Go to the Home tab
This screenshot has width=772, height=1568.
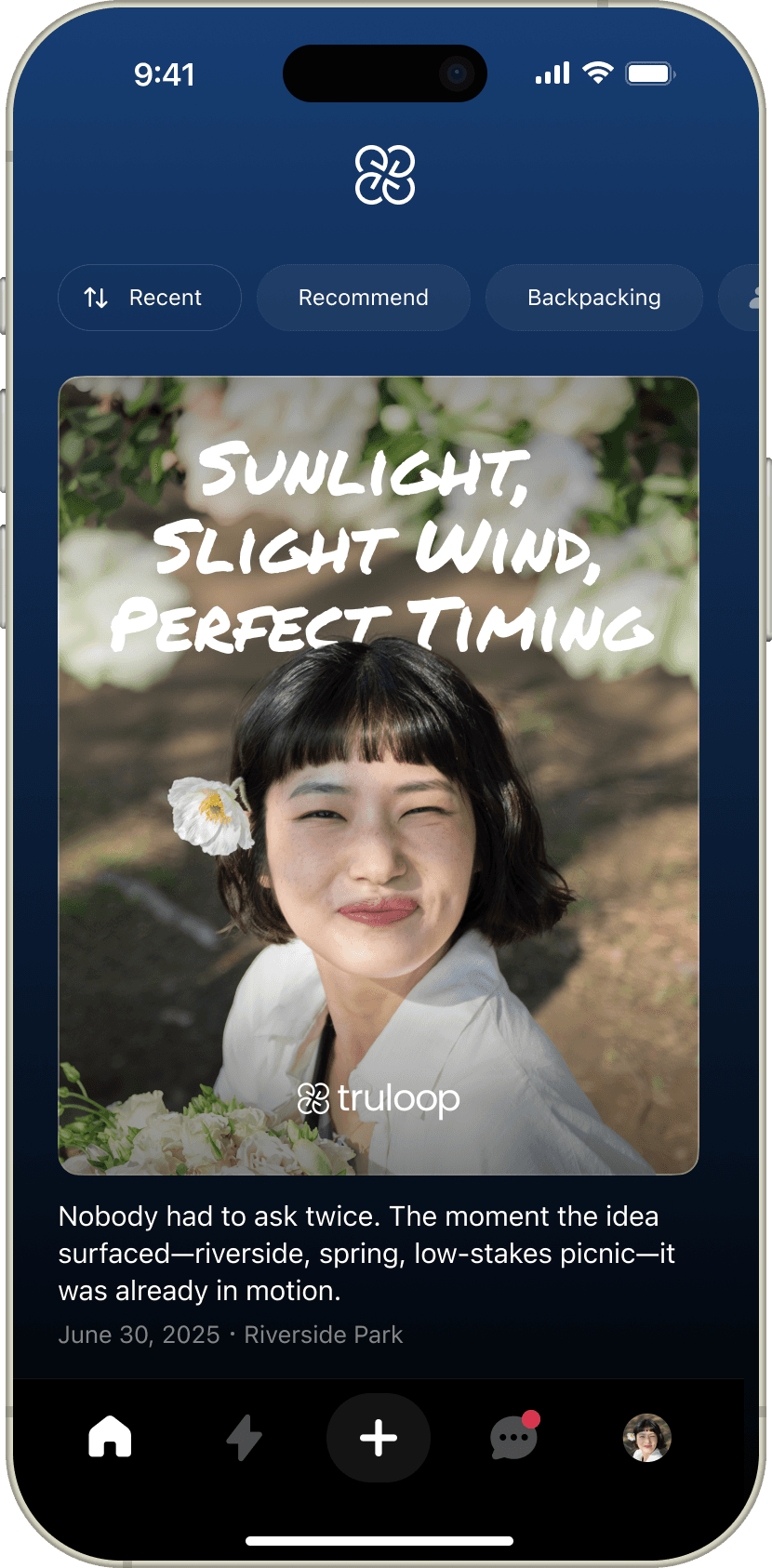[110, 1437]
